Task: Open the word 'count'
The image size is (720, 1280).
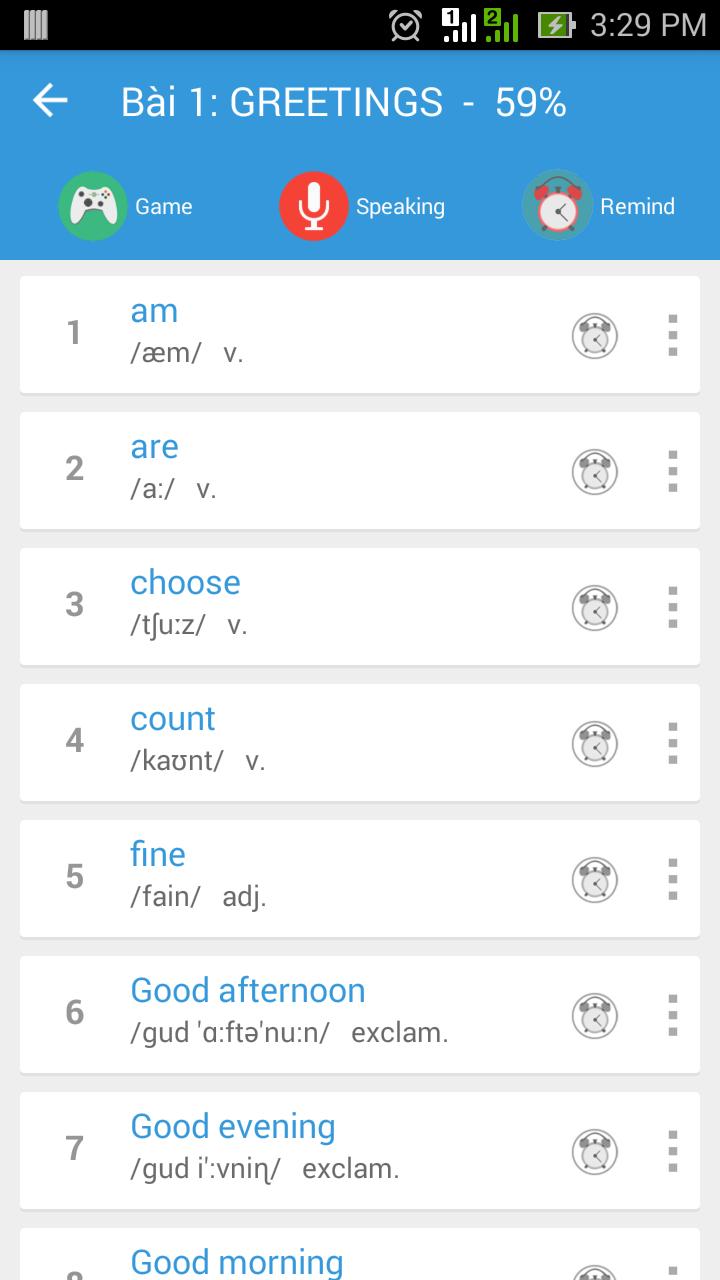Action: 173,720
